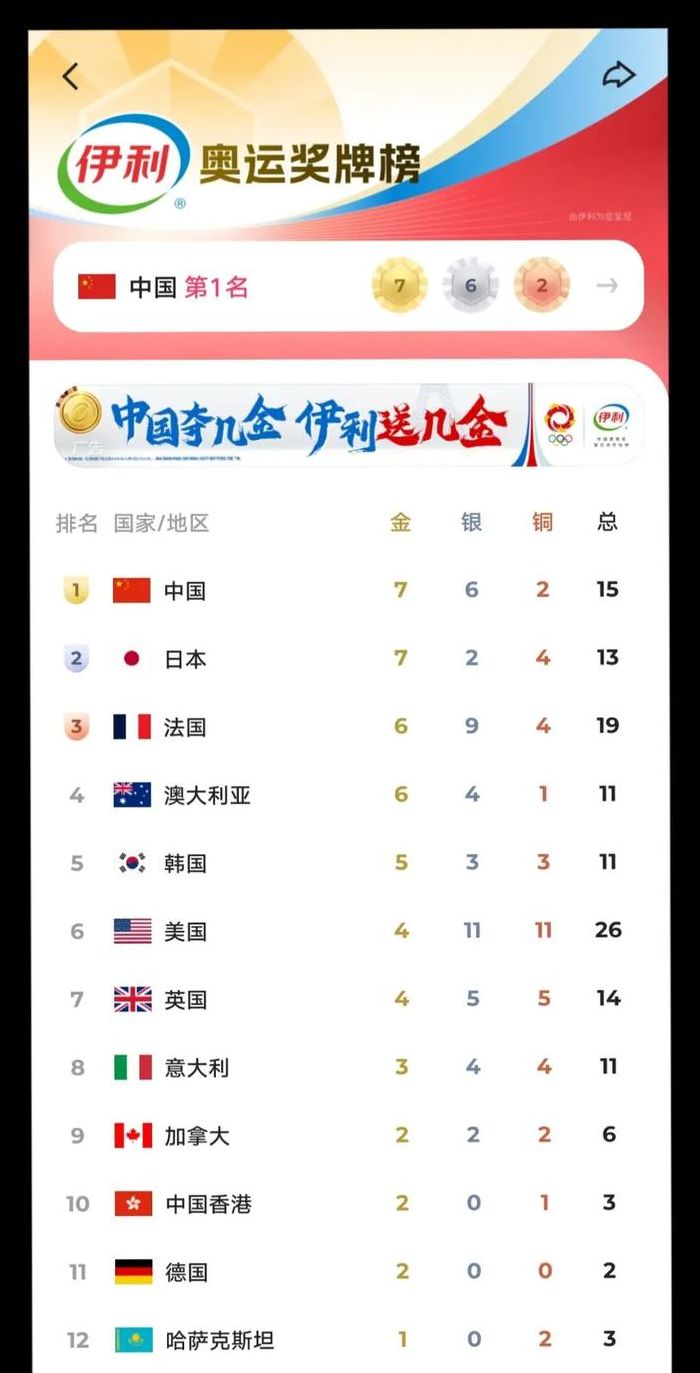Screen dimensions: 700x1373
Task: Open the 韩国 medal row
Action: click(x=350, y=862)
